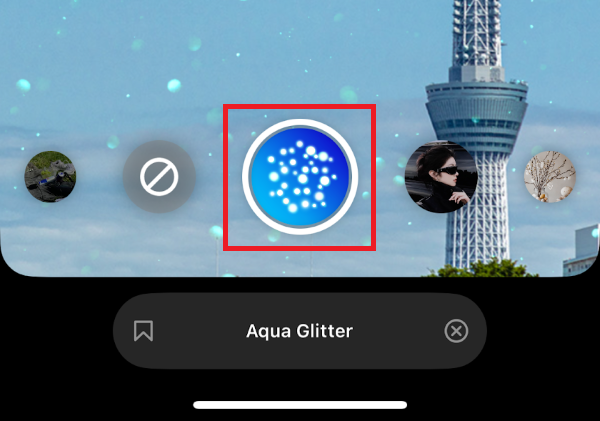Pick the effect showing branches in a vase

point(550,177)
